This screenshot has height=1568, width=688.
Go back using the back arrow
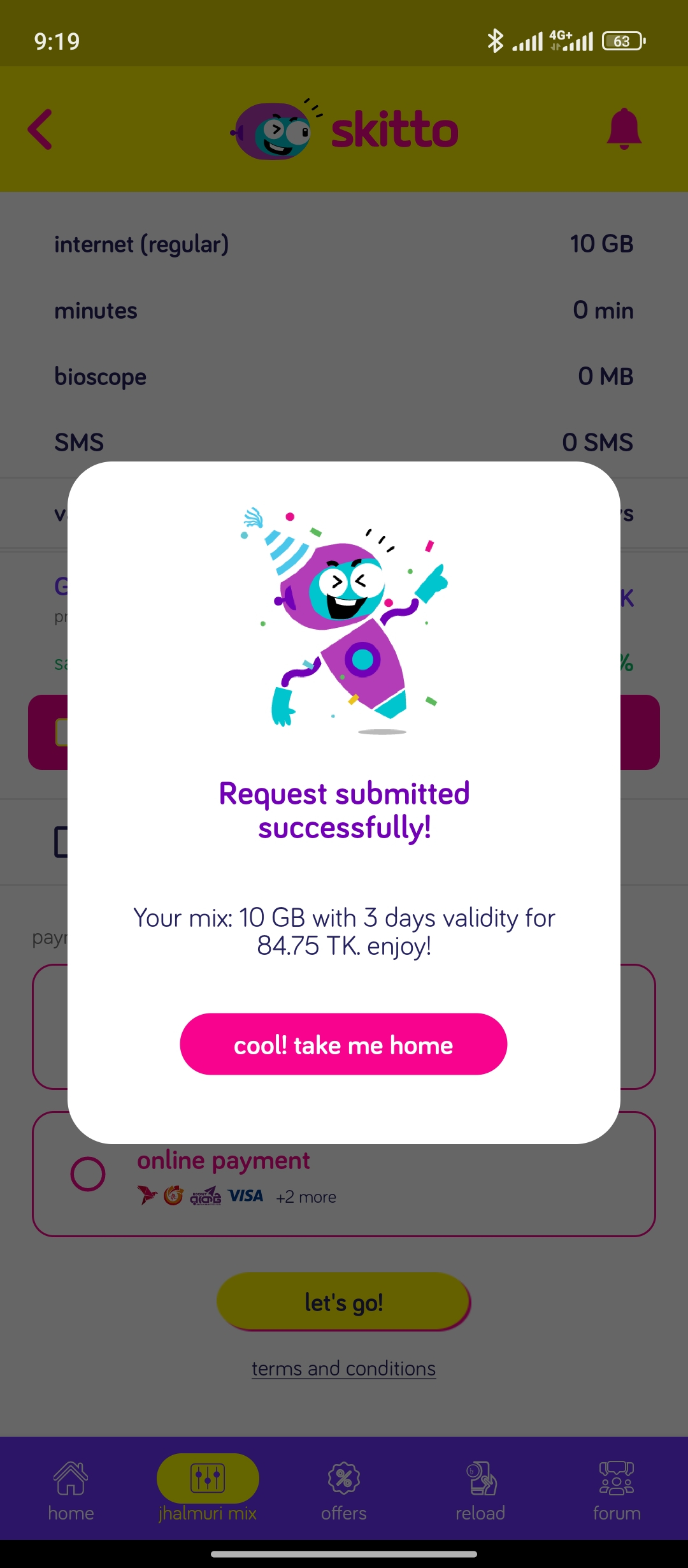40,129
